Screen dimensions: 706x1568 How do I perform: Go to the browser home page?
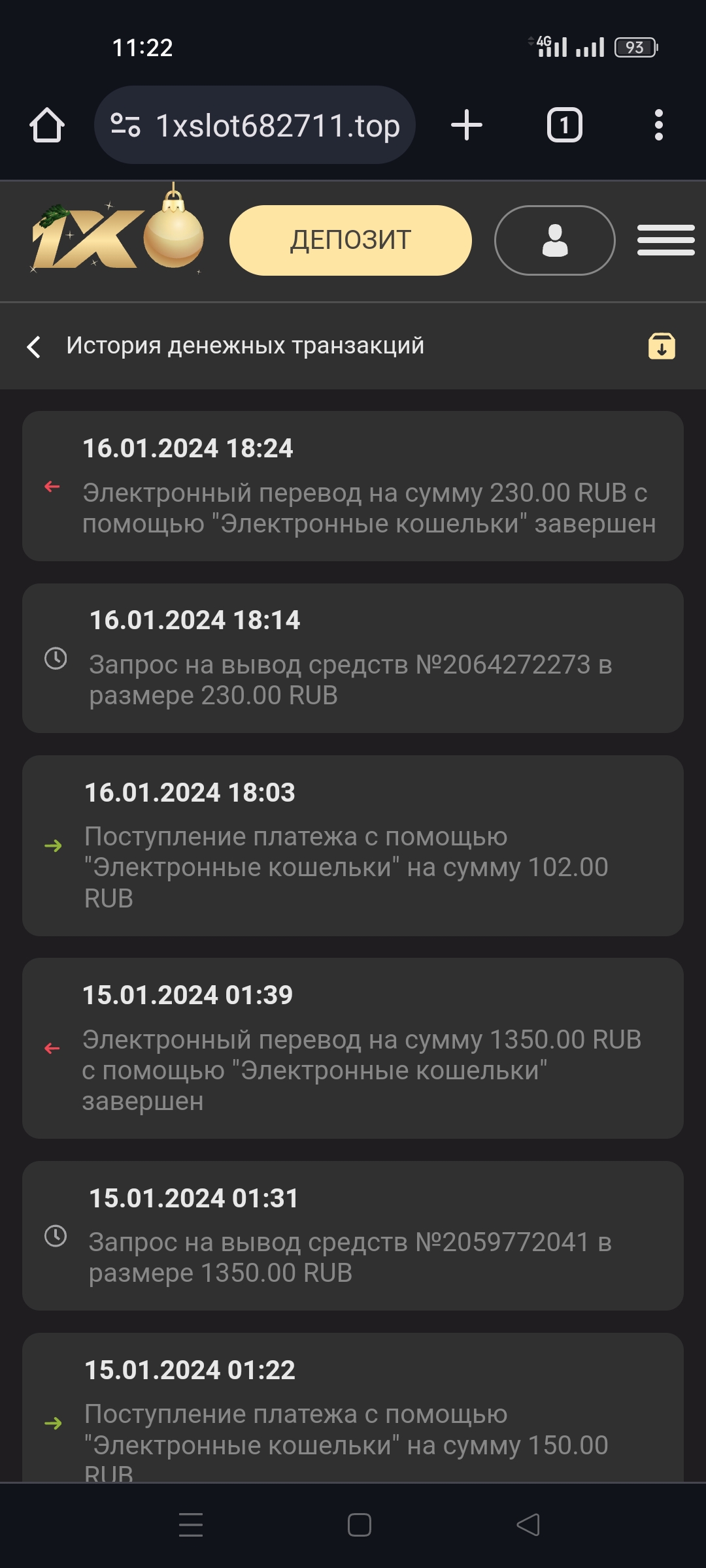47,125
